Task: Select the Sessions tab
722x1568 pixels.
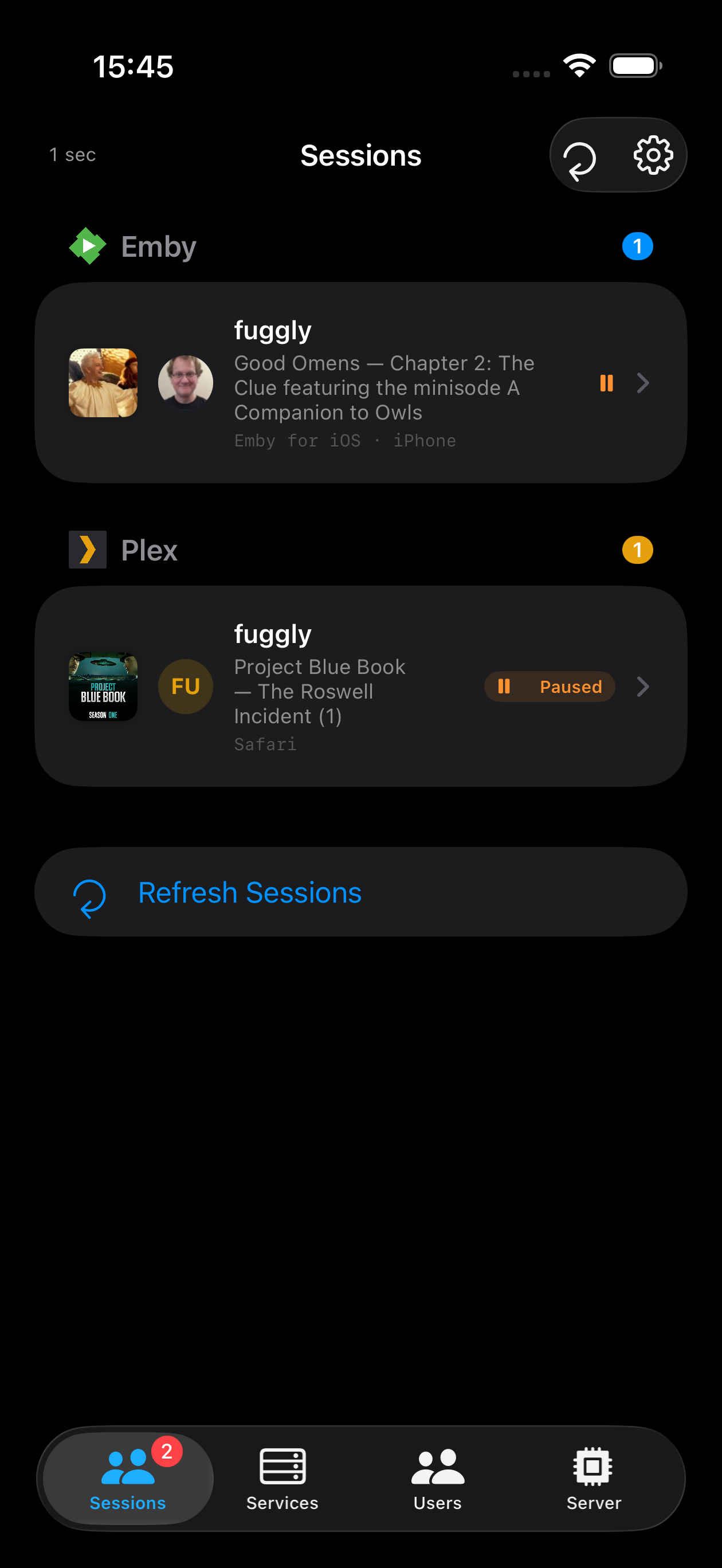Action: point(128,1478)
